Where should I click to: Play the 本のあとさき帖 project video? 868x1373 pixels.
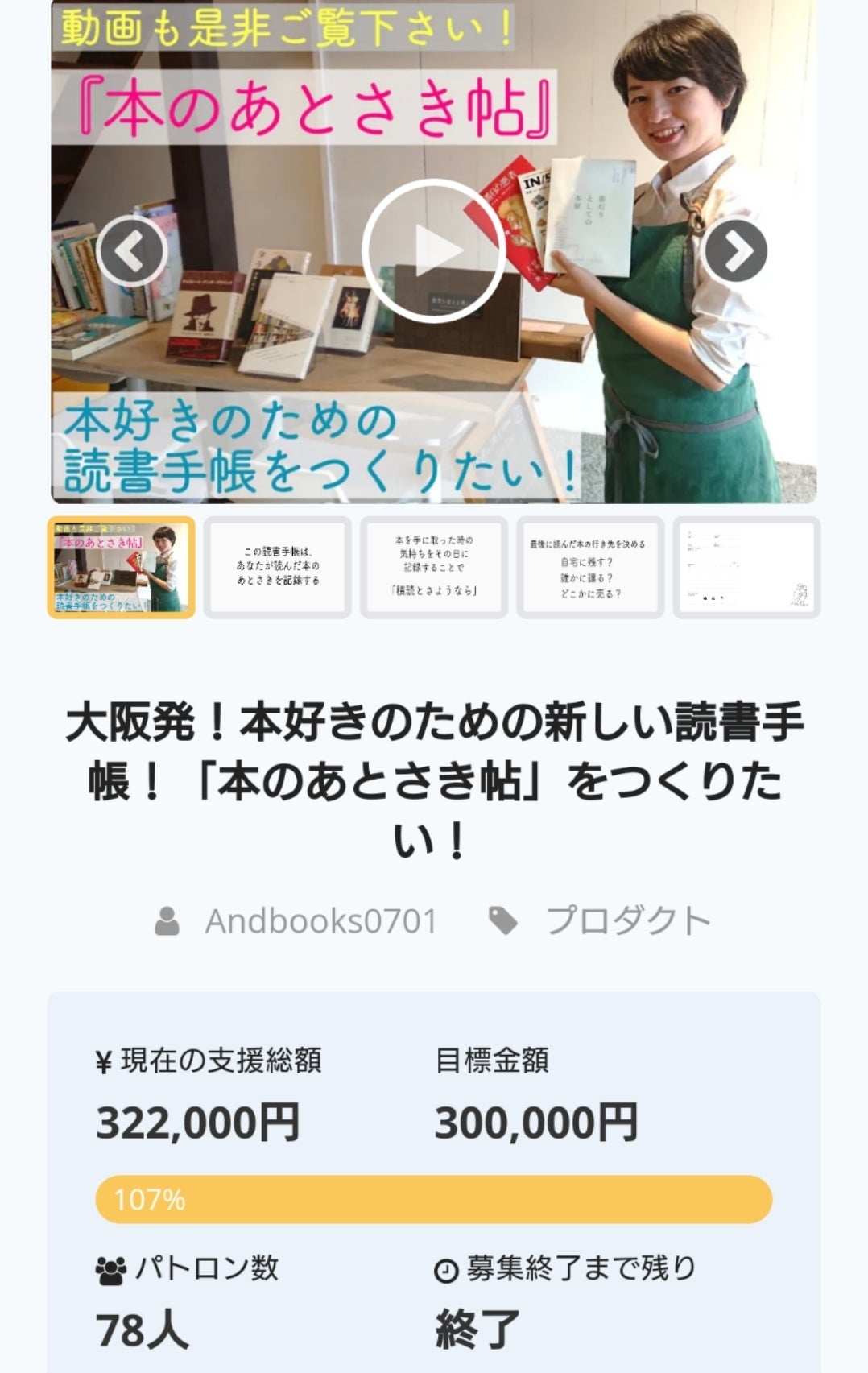click(x=433, y=250)
